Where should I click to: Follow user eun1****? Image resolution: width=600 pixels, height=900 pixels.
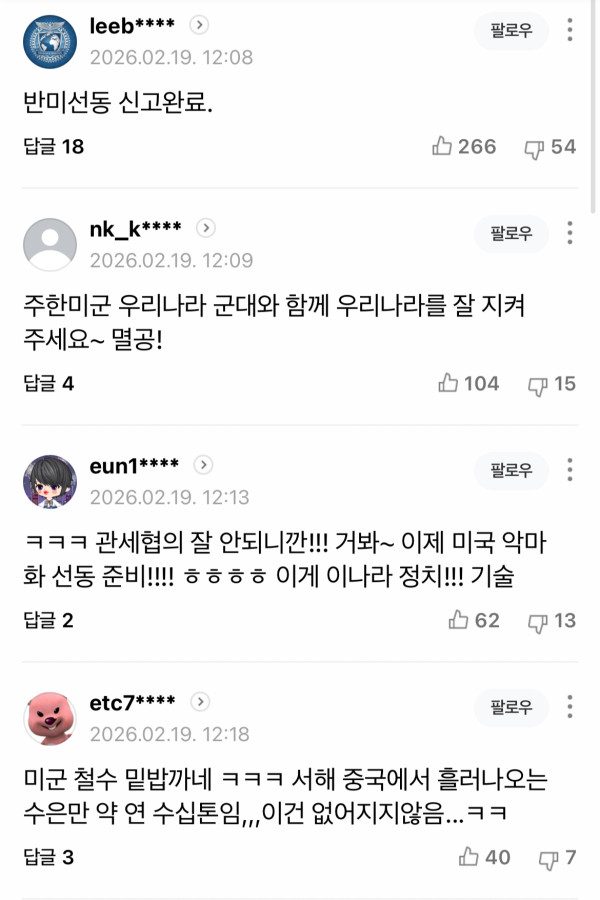[x=511, y=471]
